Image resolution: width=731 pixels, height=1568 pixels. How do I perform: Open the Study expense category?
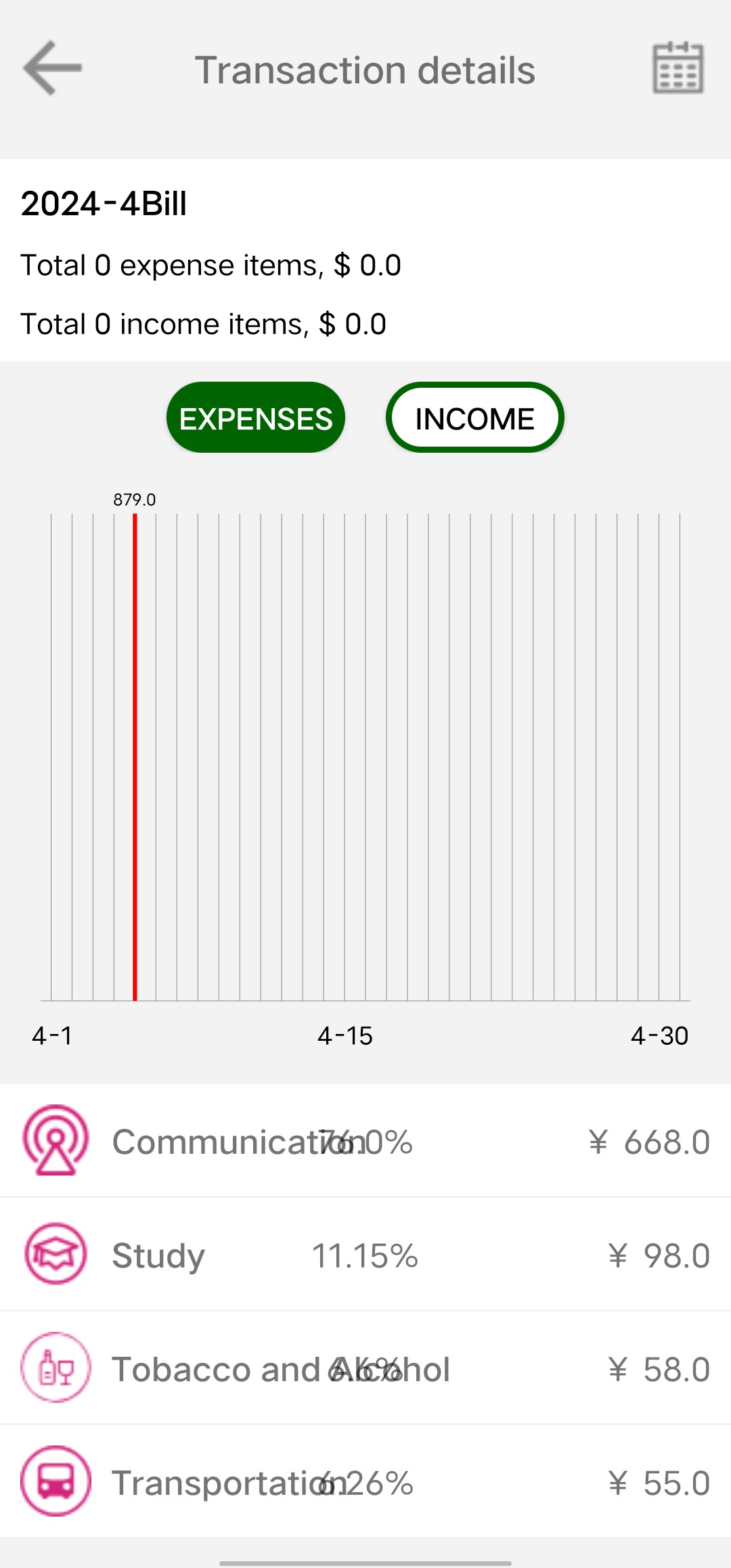(x=365, y=1255)
